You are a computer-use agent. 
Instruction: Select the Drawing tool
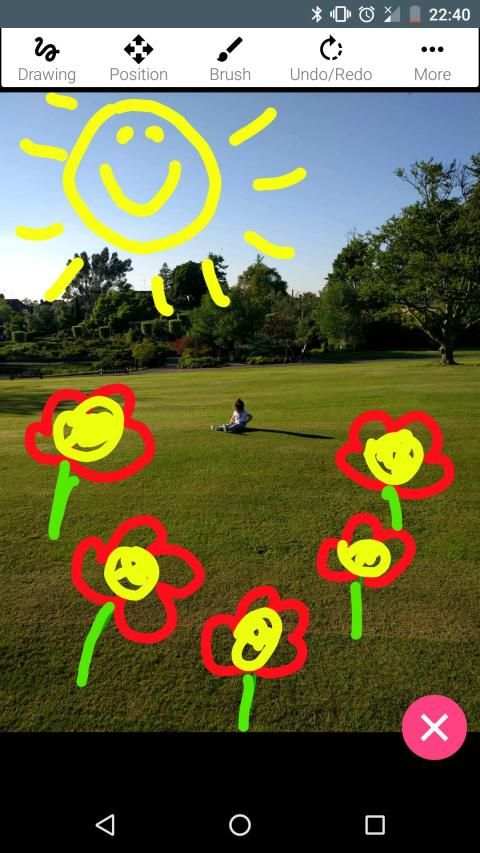coord(47,58)
